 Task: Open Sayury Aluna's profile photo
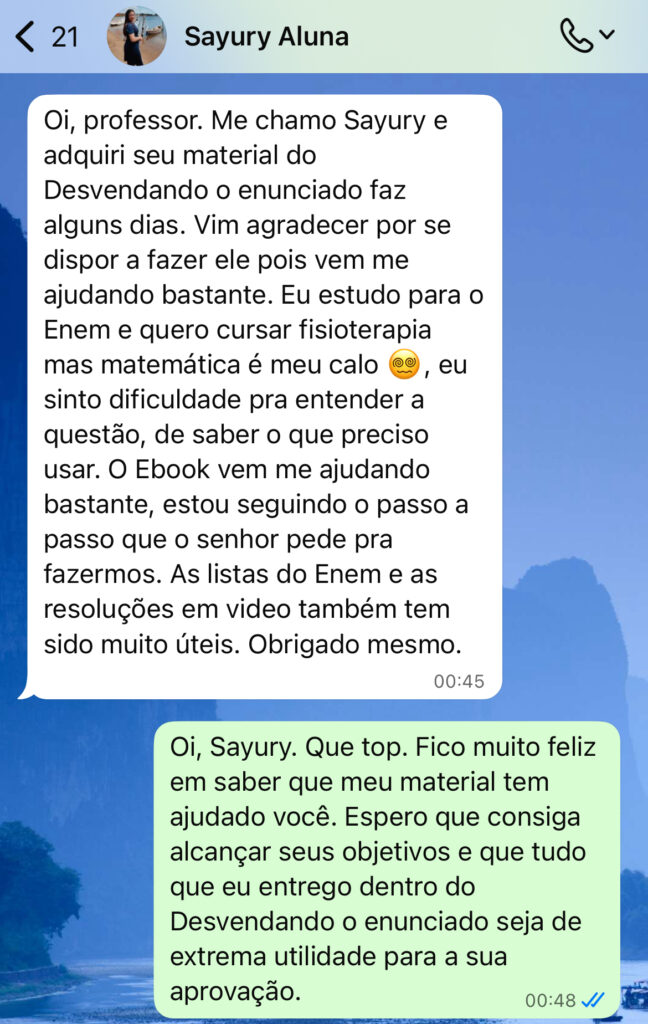click(136, 37)
